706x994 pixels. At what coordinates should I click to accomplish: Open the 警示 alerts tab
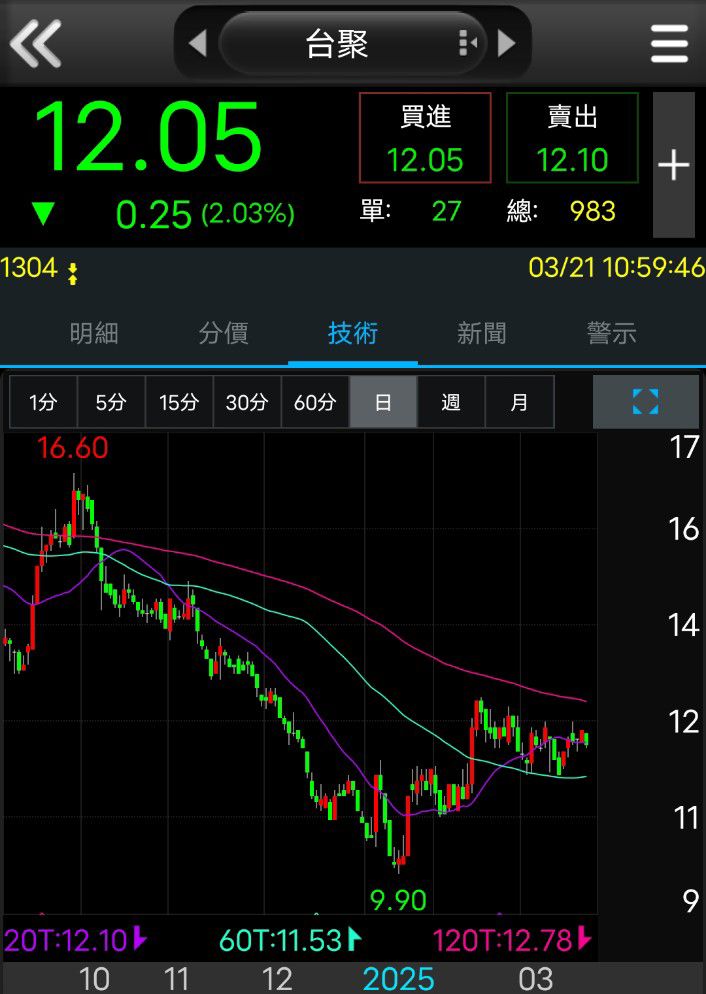(x=611, y=333)
